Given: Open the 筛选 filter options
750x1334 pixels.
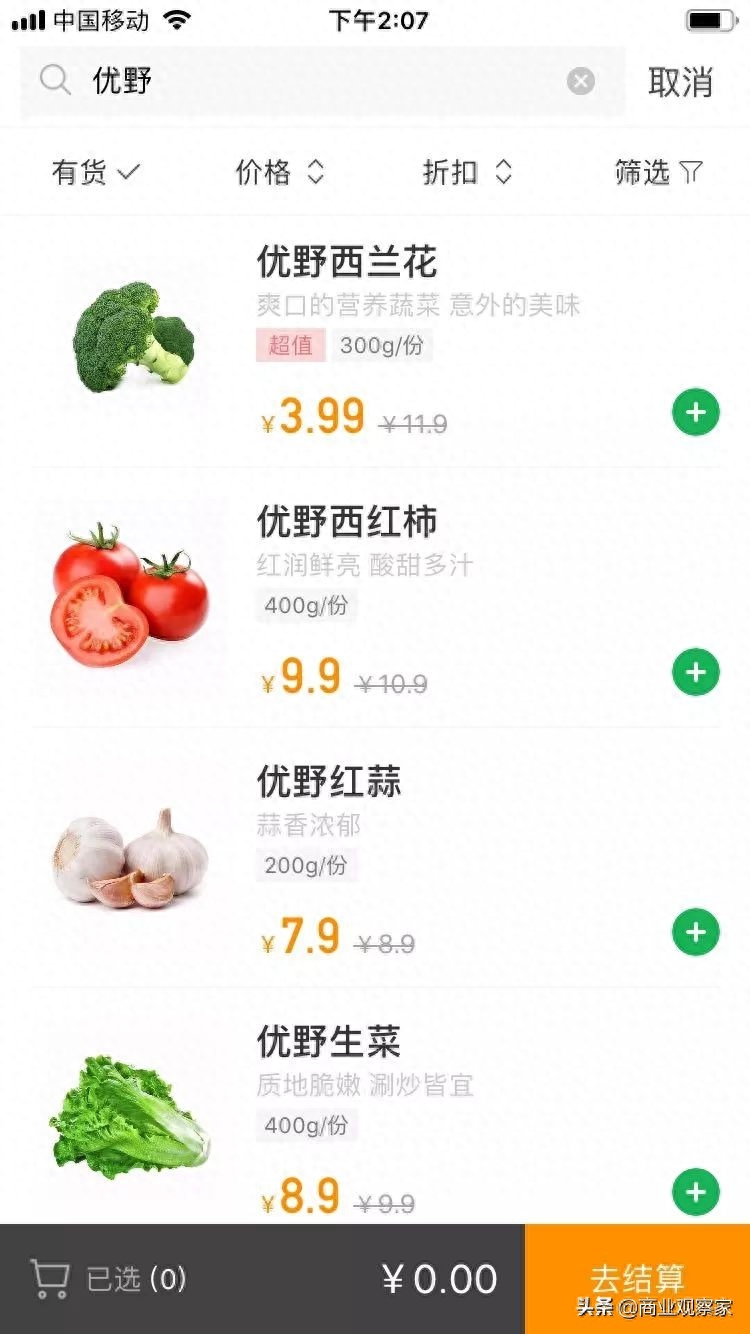Looking at the screenshot, I should tap(658, 172).
